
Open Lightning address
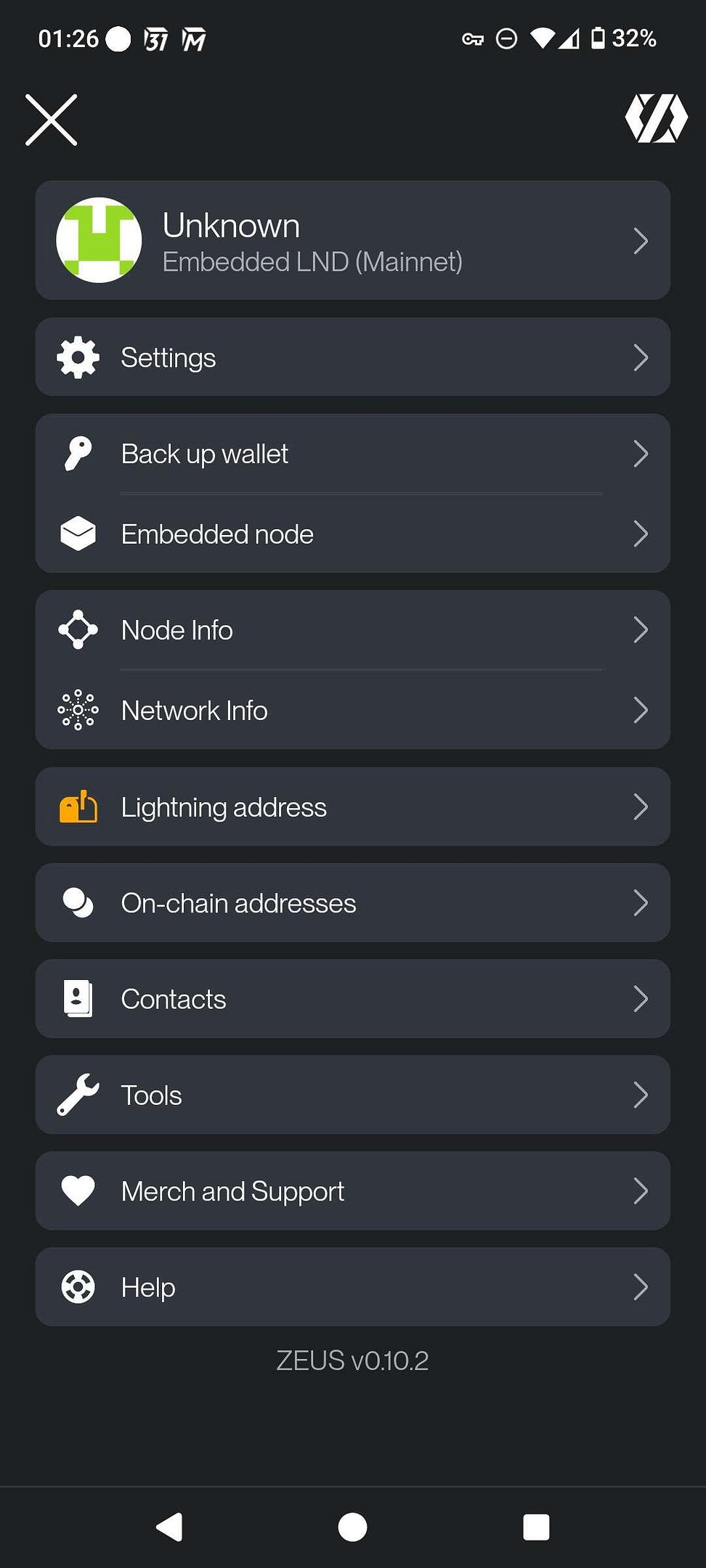pos(352,807)
